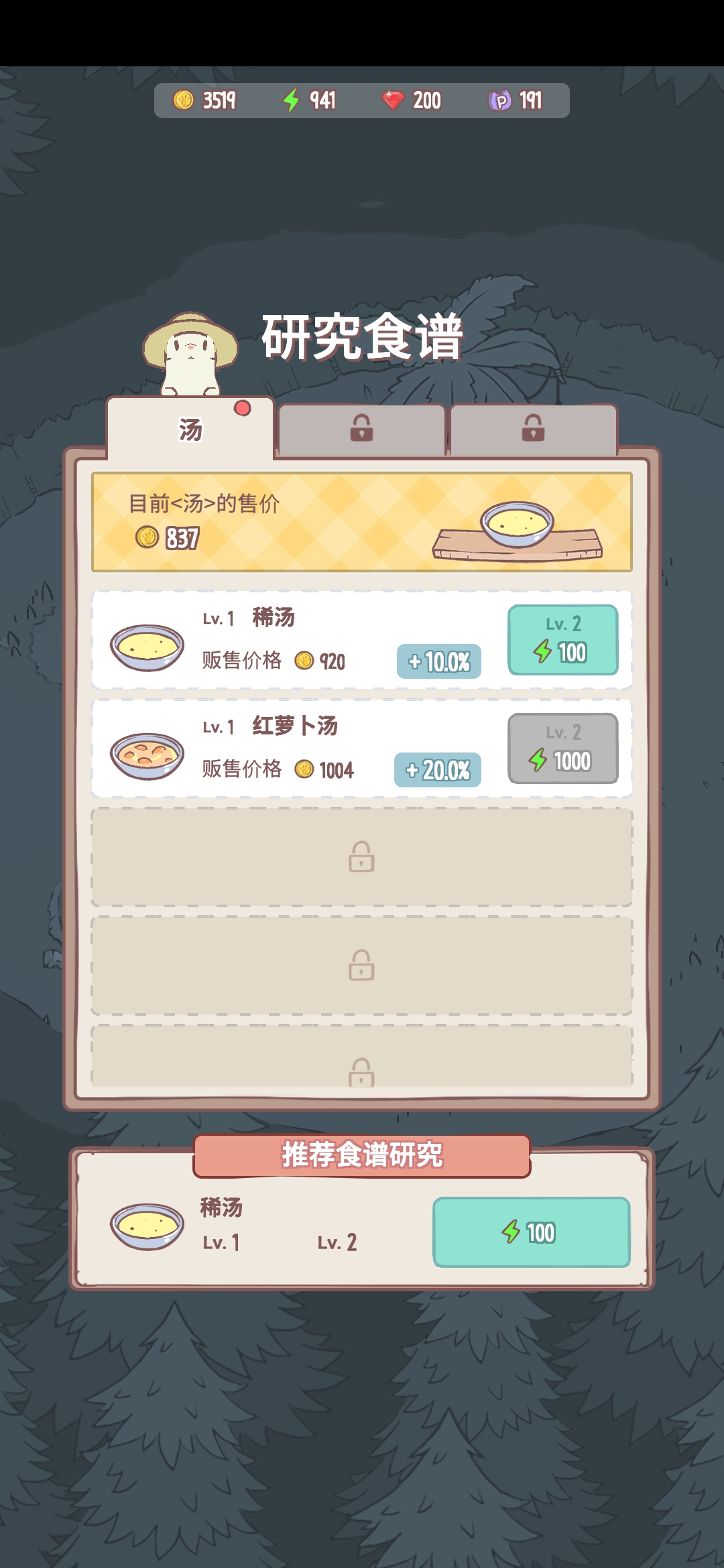This screenshot has width=724, height=1568.
Task: Click the gold coin balance icon
Action: (183, 101)
